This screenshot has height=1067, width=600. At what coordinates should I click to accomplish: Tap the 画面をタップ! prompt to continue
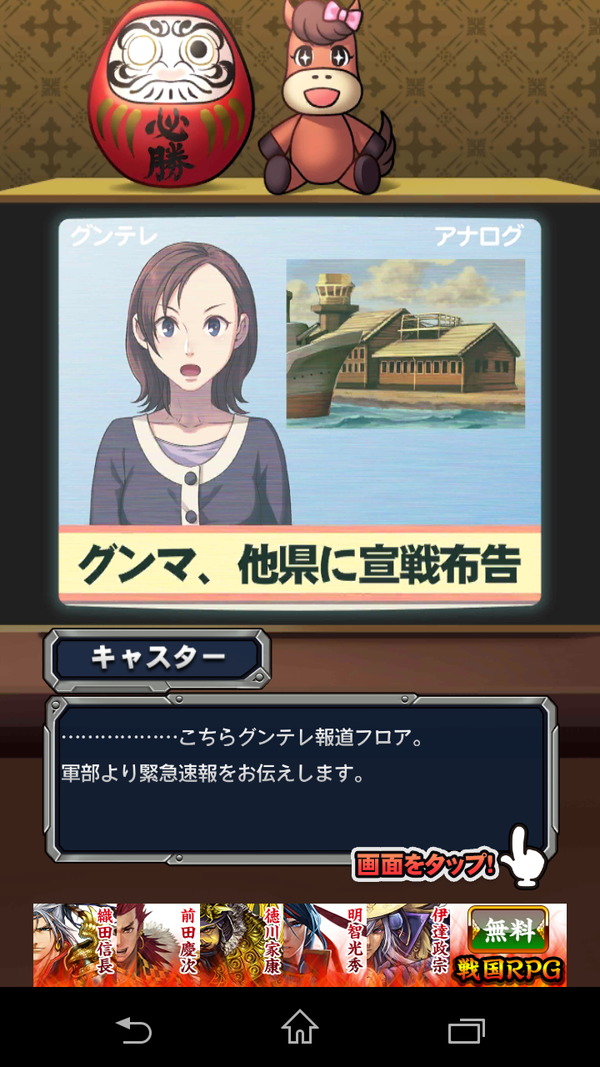click(x=426, y=863)
